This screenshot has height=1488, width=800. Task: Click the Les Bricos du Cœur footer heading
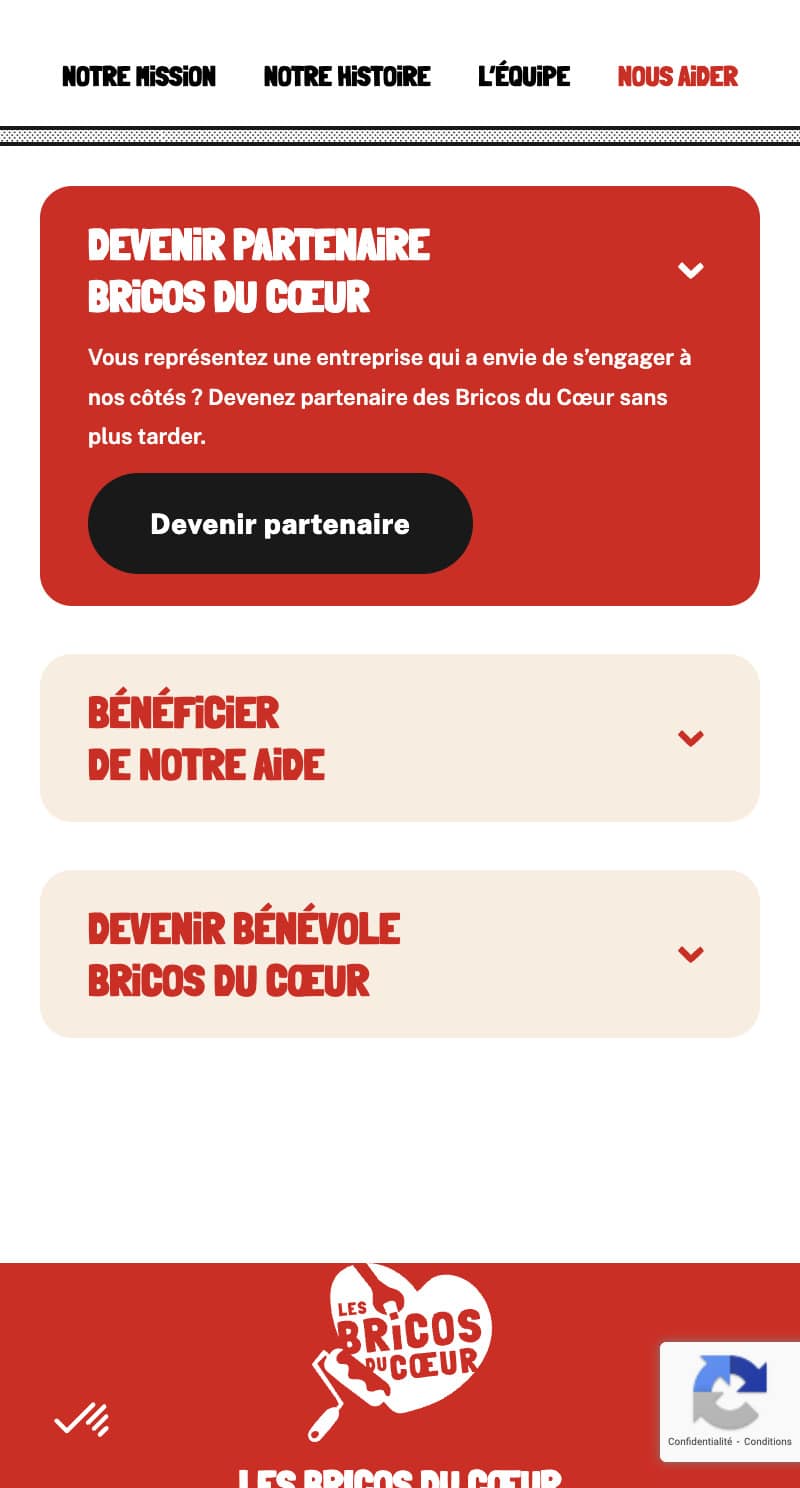point(399,1478)
